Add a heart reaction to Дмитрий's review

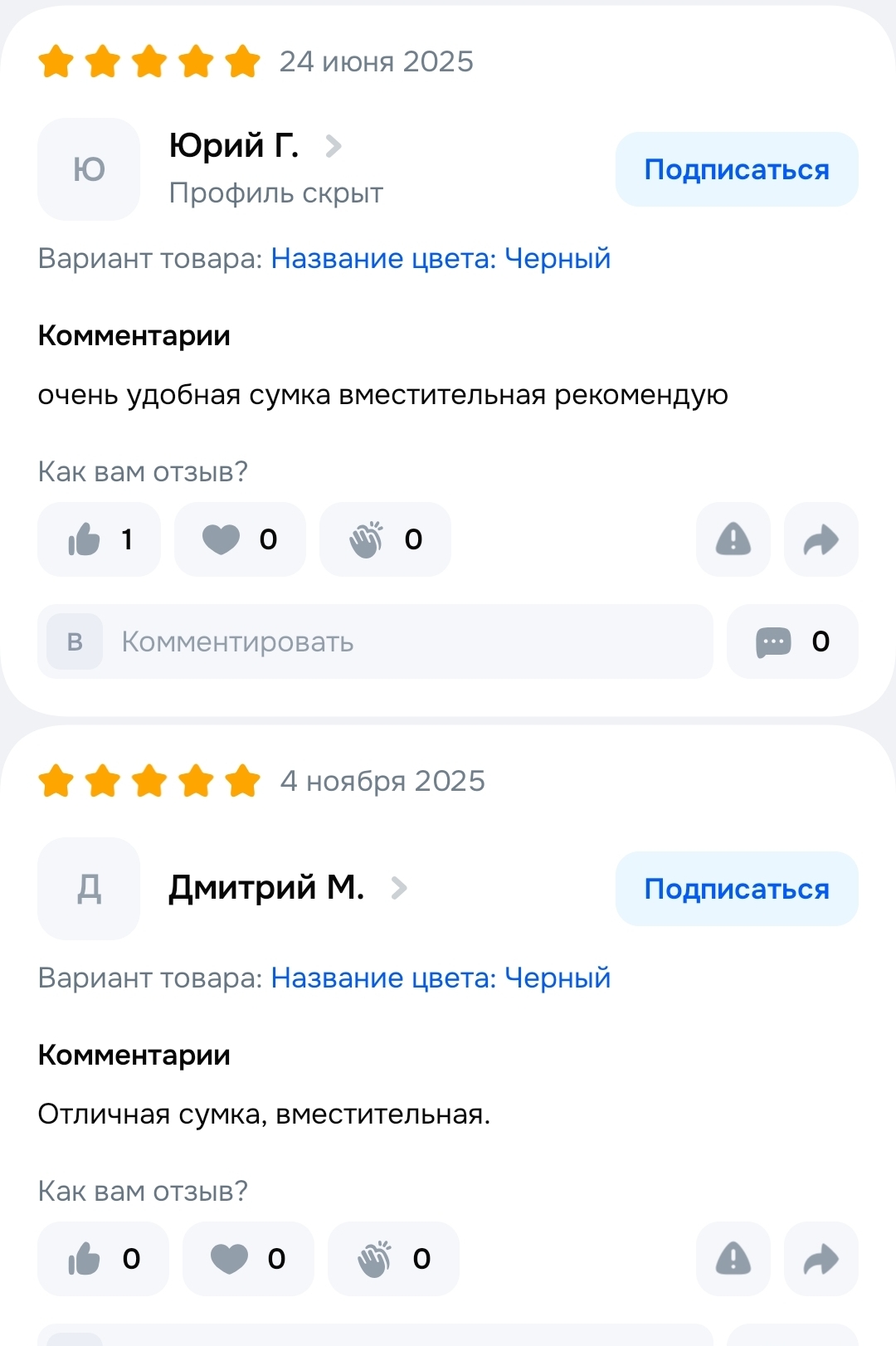pyautogui.click(x=248, y=1259)
